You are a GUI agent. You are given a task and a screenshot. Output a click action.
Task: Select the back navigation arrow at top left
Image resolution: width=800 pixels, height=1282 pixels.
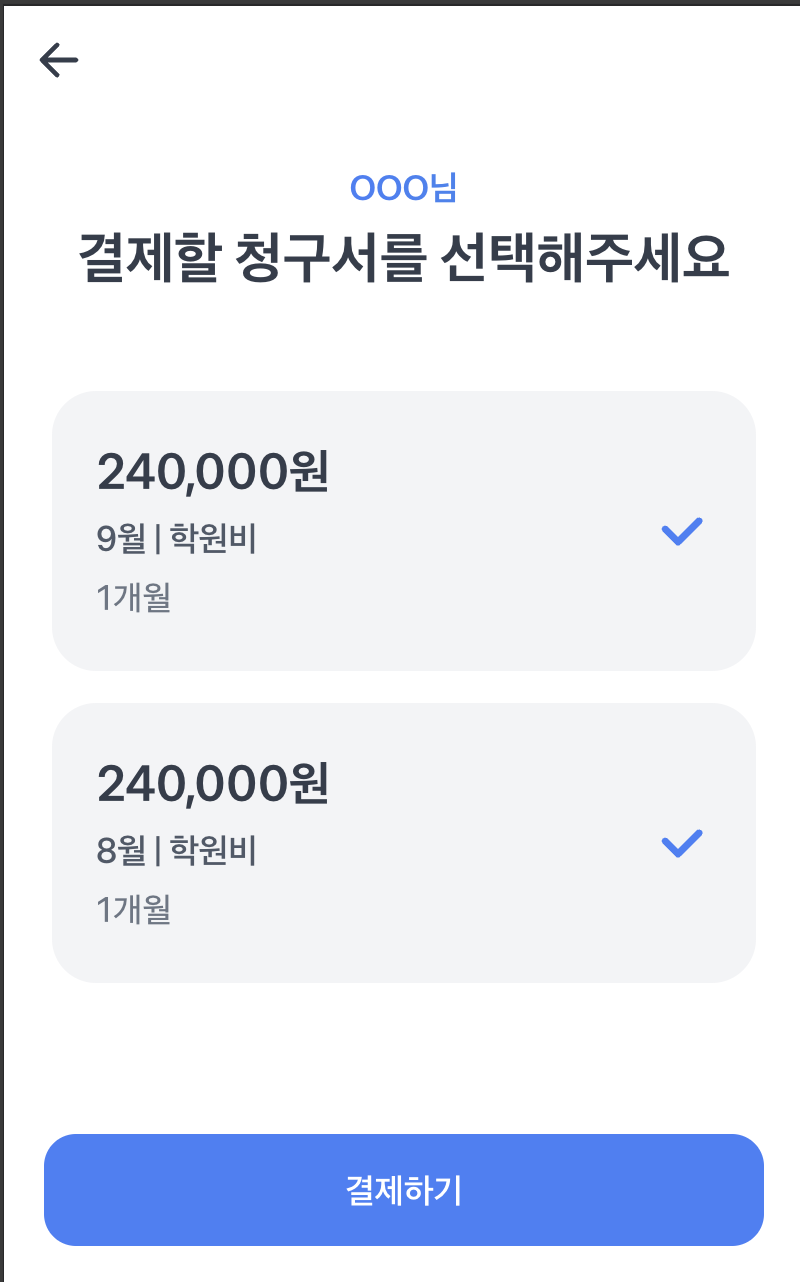point(59,59)
